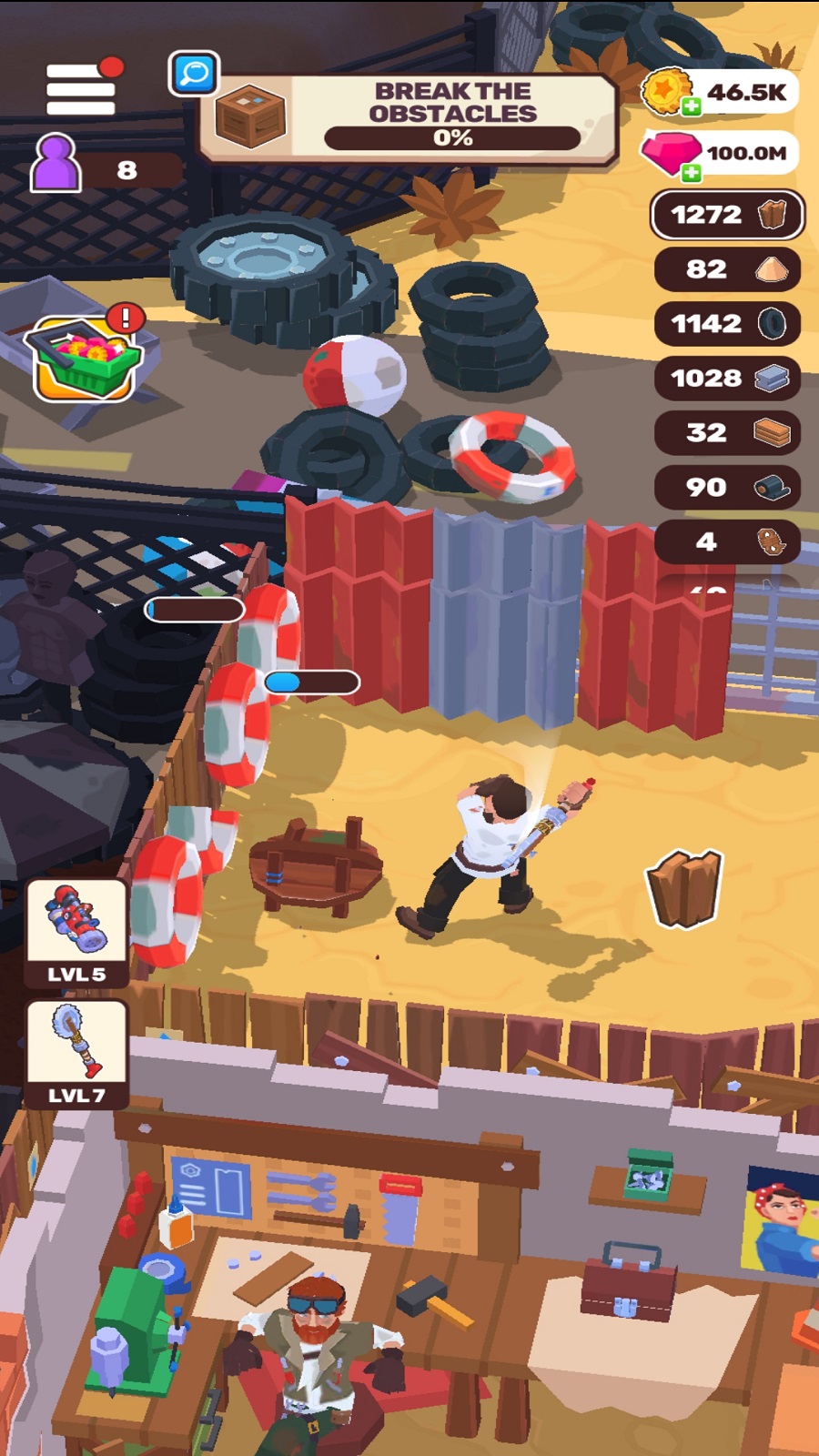The image size is (819, 1456).
Task: Add more pink gems
Action: click(692, 172)
